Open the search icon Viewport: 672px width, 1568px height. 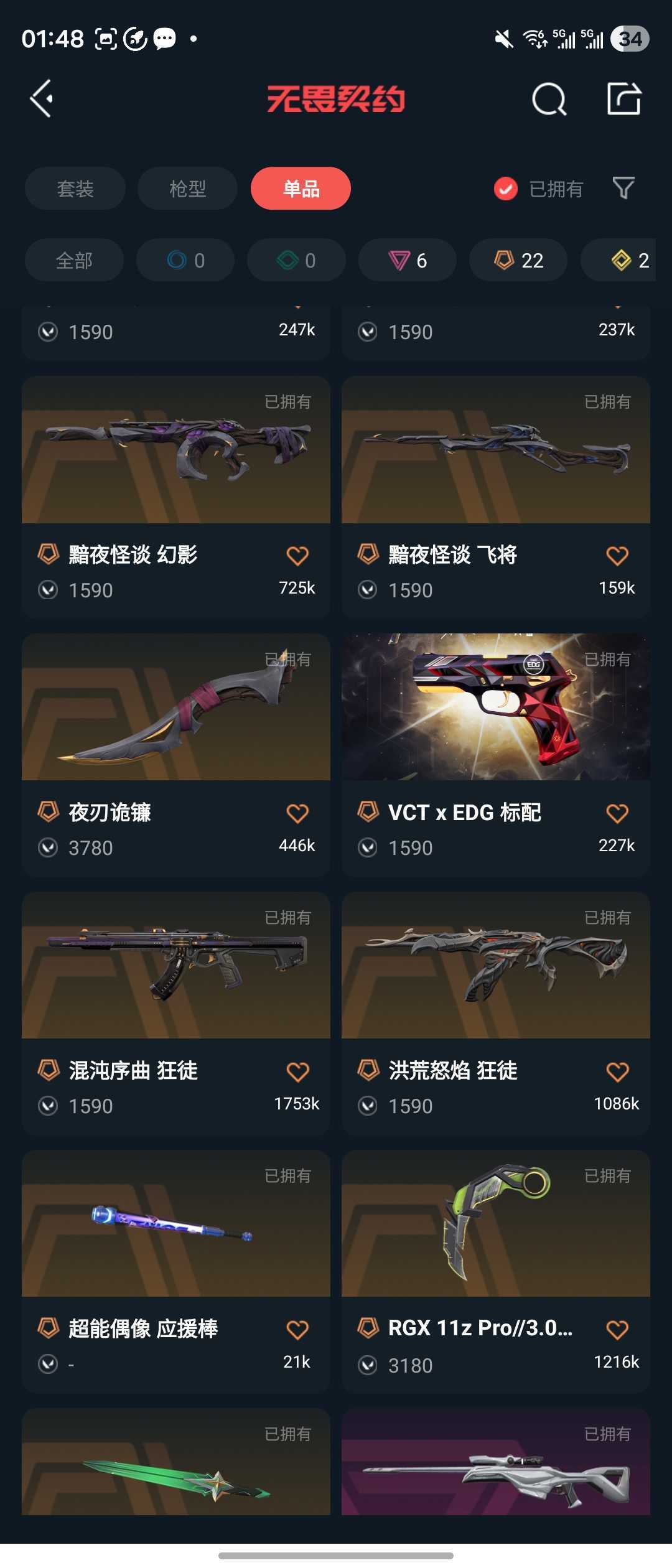point(549,99)
